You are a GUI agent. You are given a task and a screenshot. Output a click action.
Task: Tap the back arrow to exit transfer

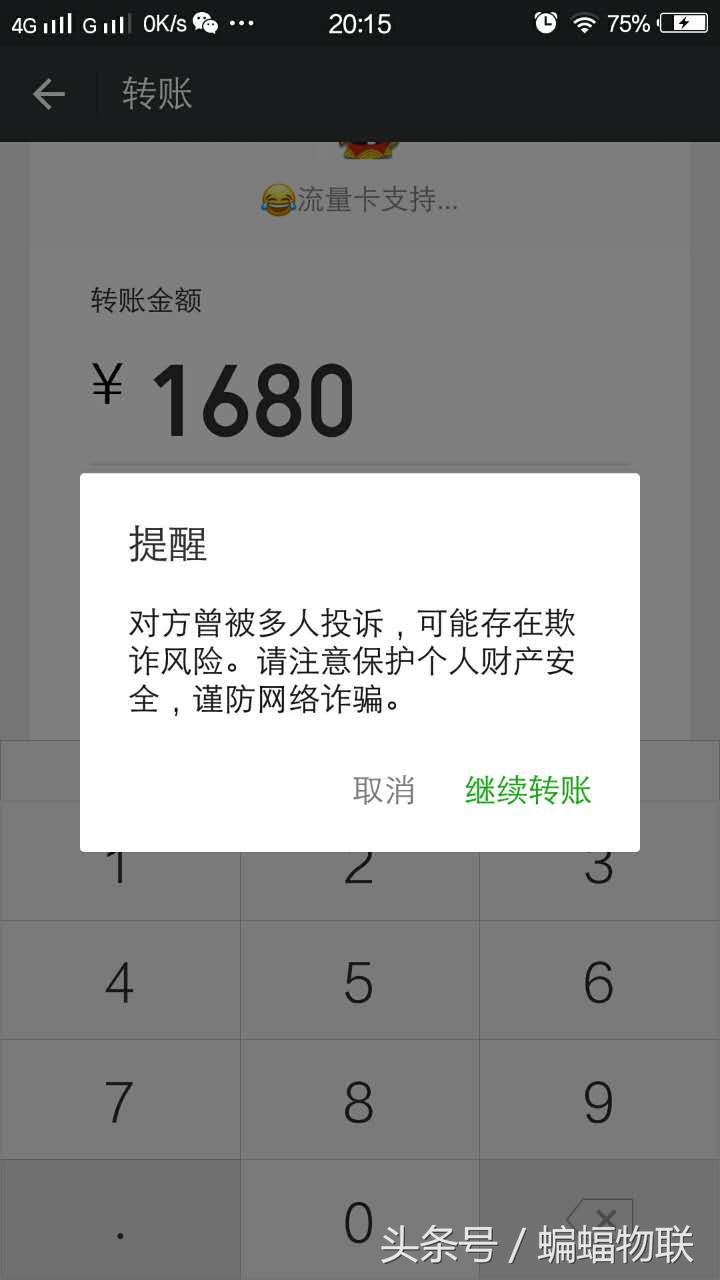tap(47, 92)
